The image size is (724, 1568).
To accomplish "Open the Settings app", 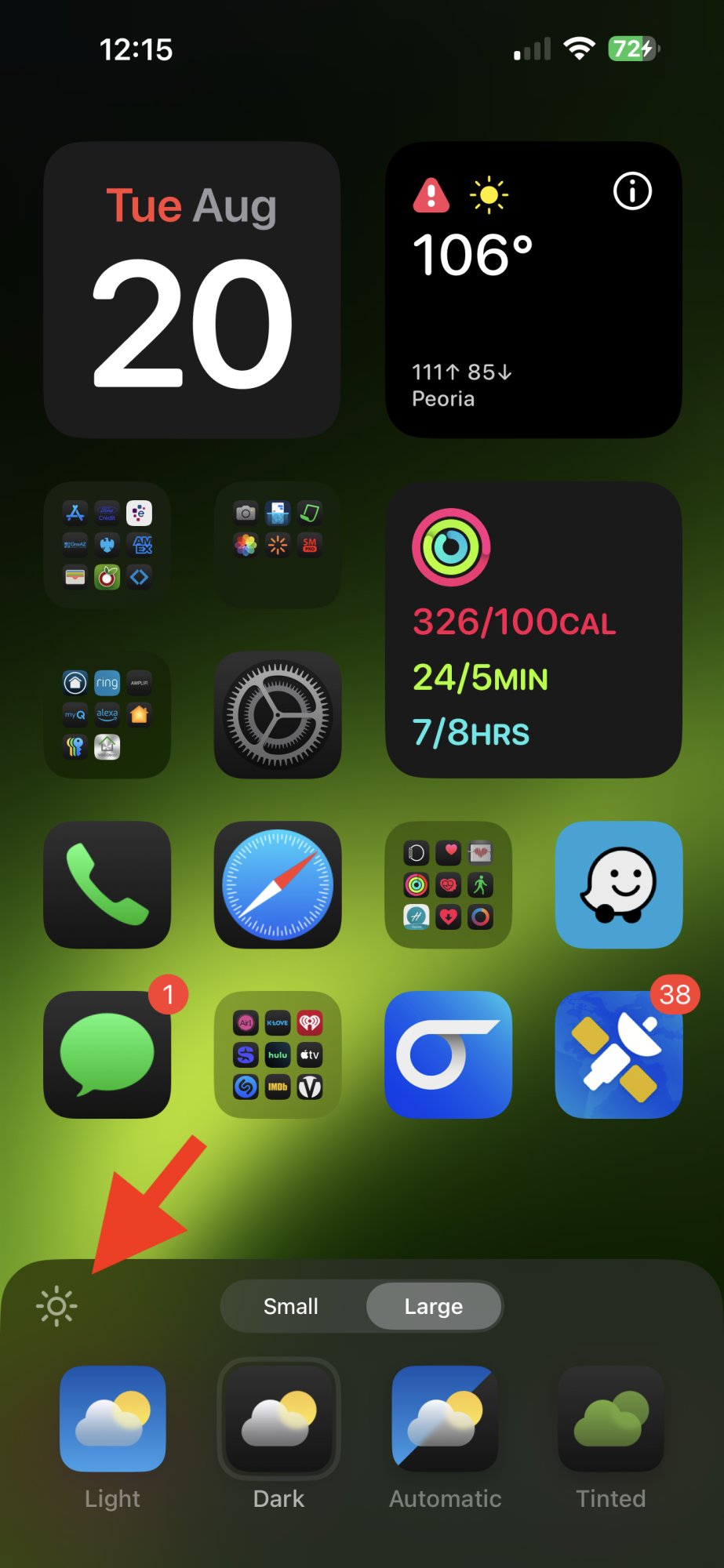I will click(278, 715).
